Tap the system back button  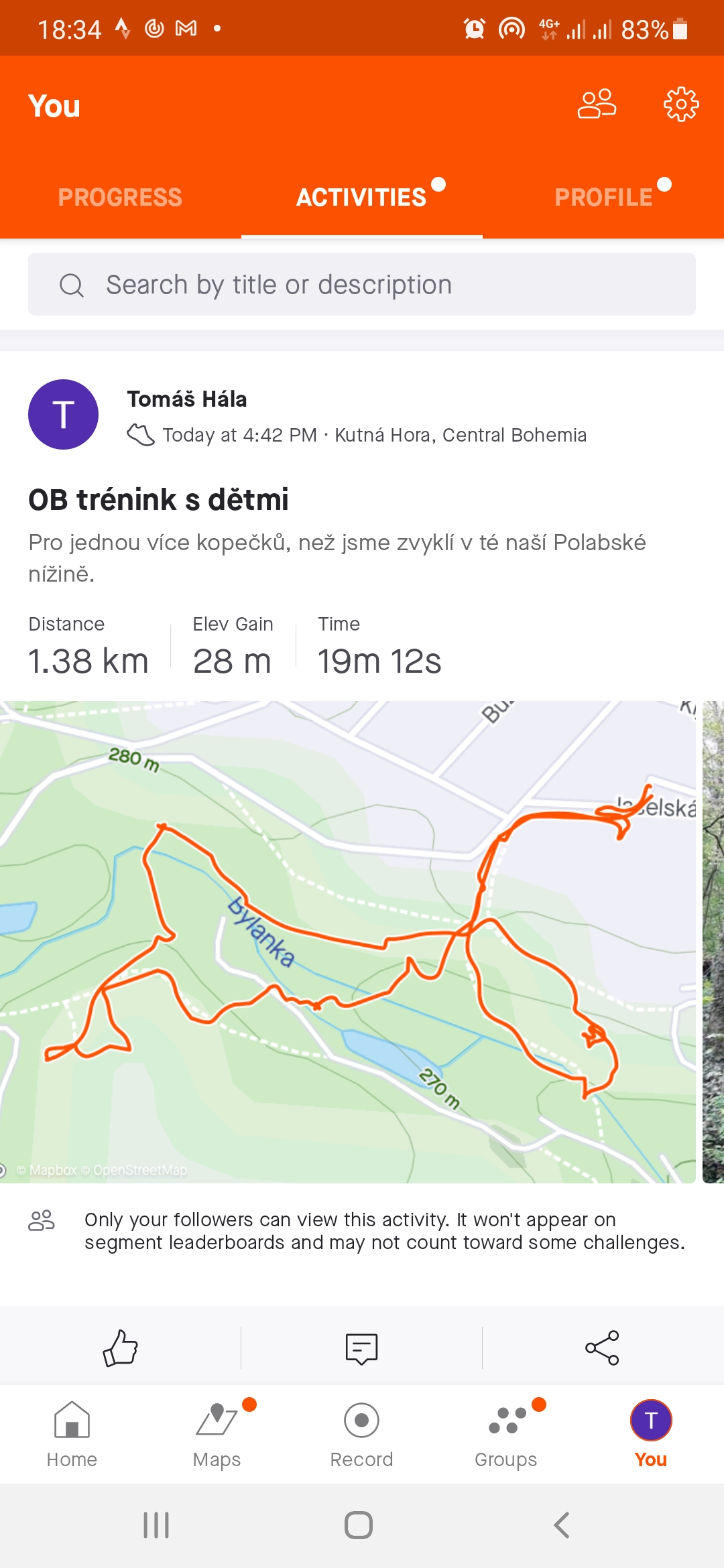pyautogui.click(x=562, y=1525)
